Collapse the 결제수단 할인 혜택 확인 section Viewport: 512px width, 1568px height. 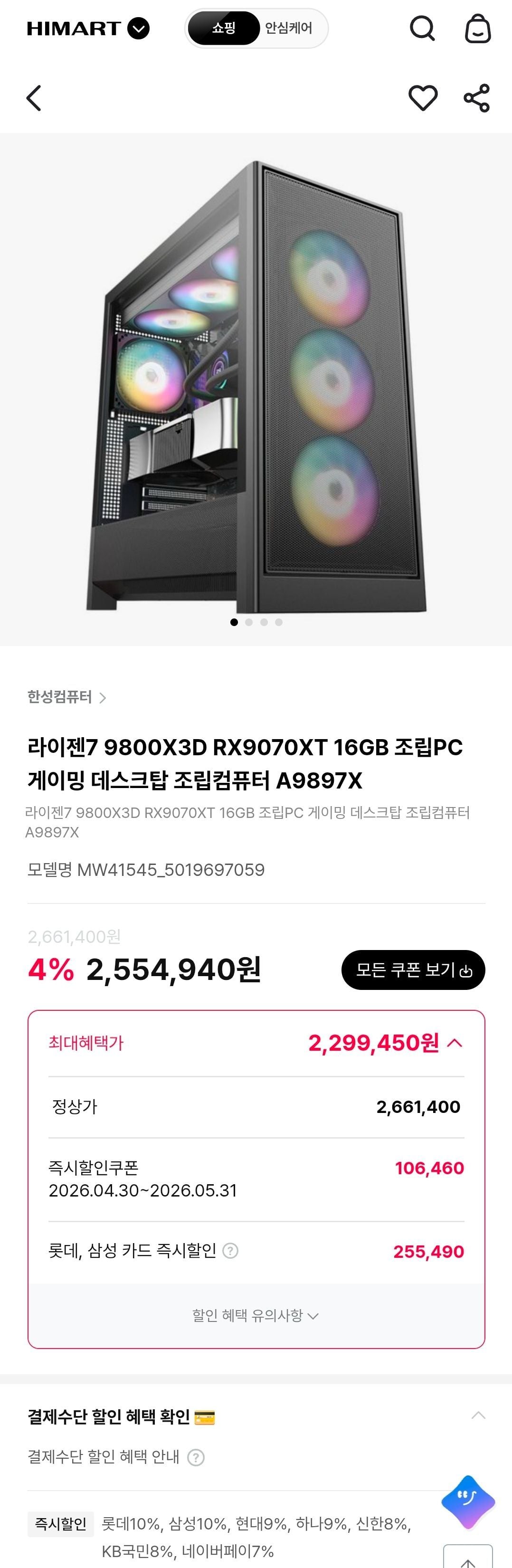pos(479,1416)
